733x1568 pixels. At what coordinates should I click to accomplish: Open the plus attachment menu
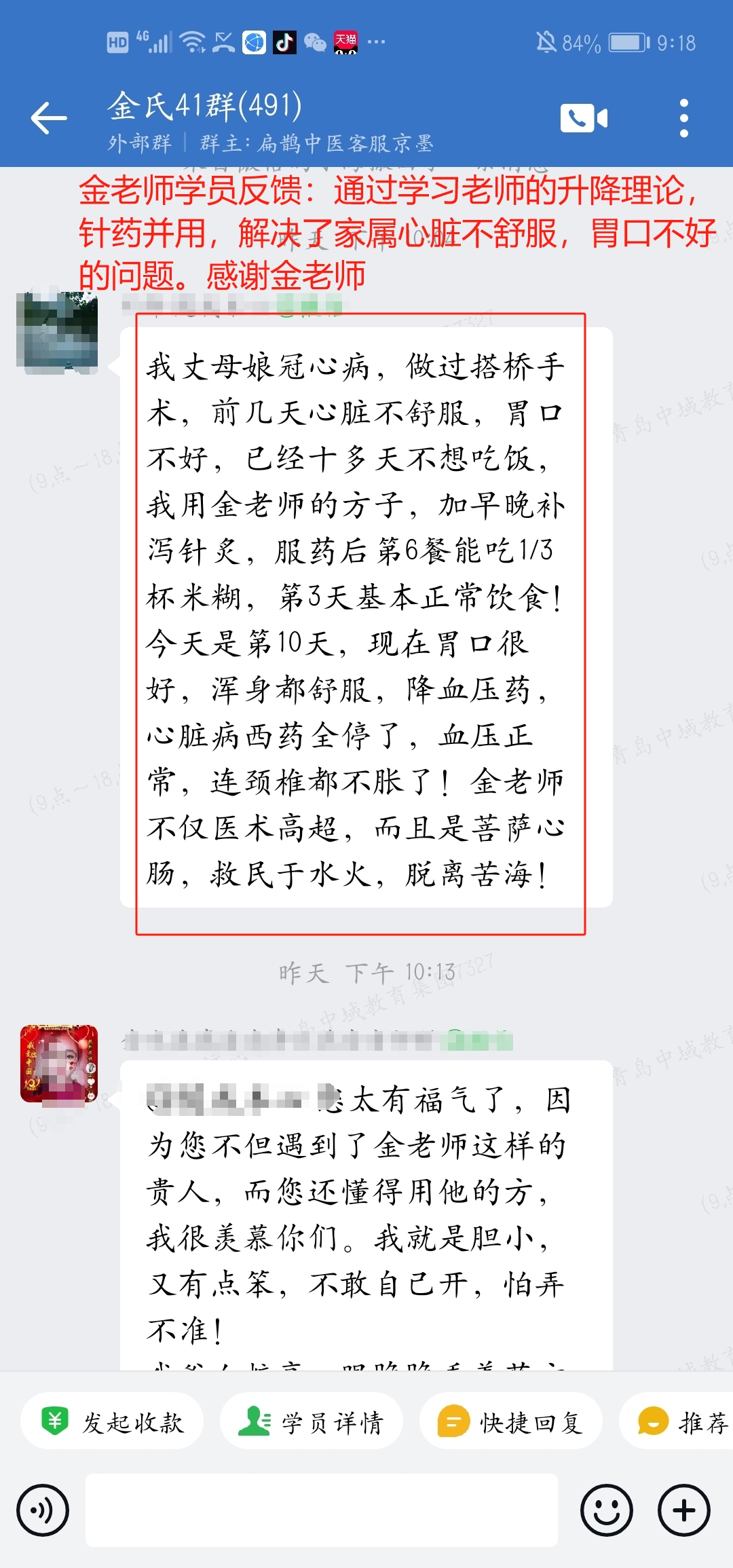click(x=683, y=1510)
